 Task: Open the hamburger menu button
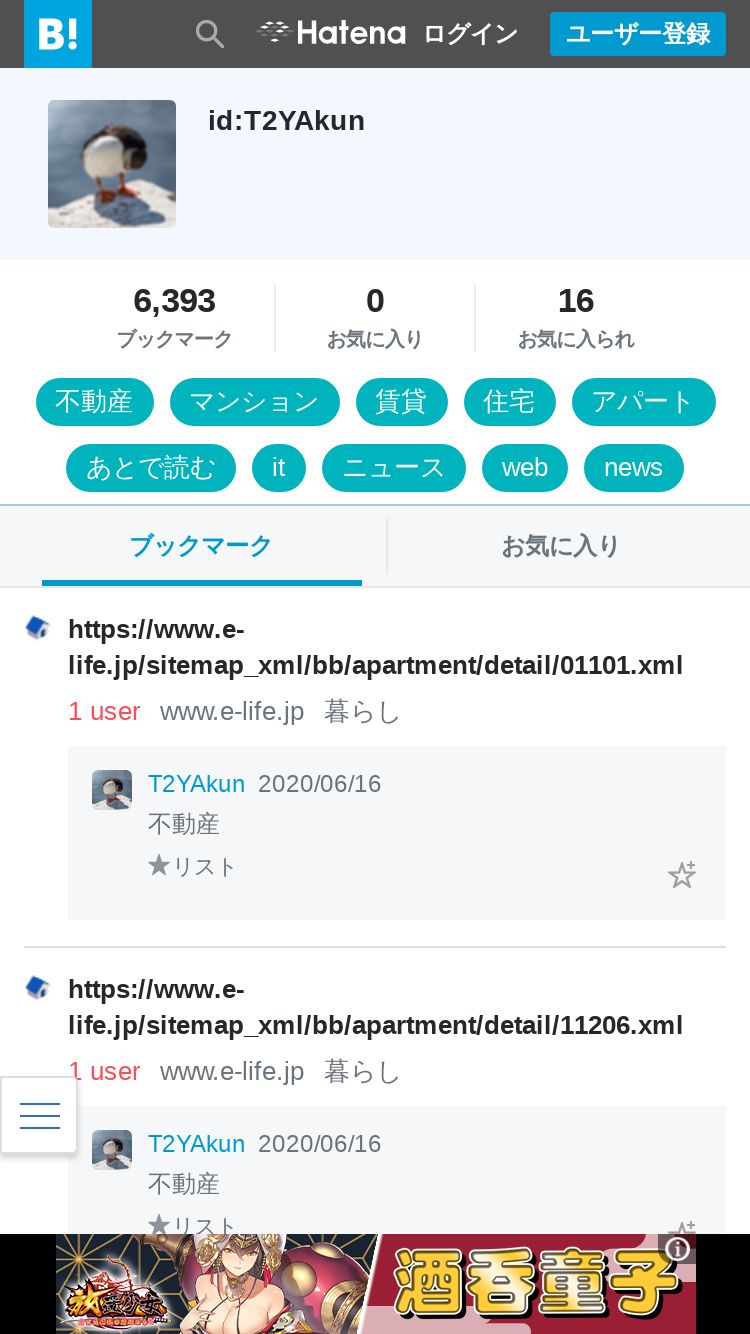(x=39, y=1115)
